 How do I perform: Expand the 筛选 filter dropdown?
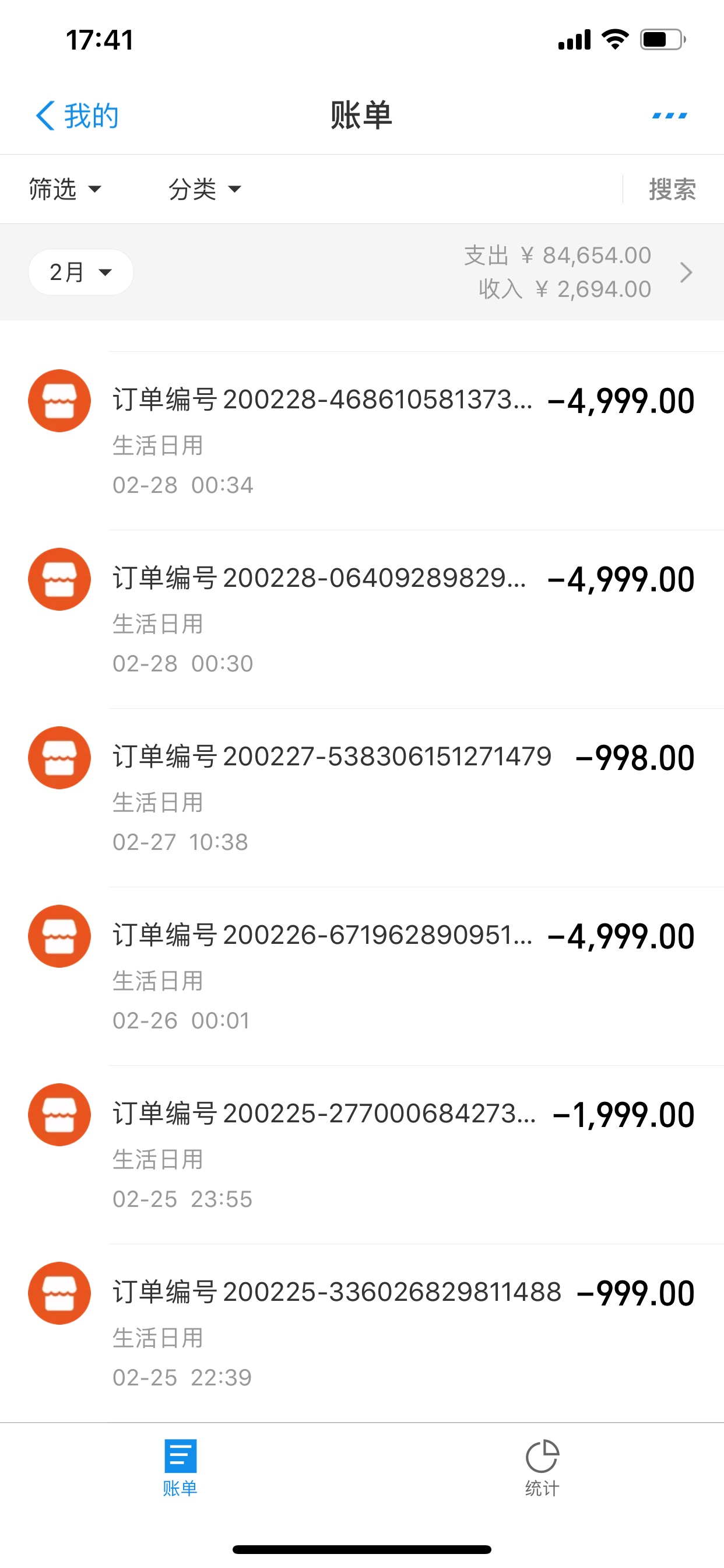point(65,190)
